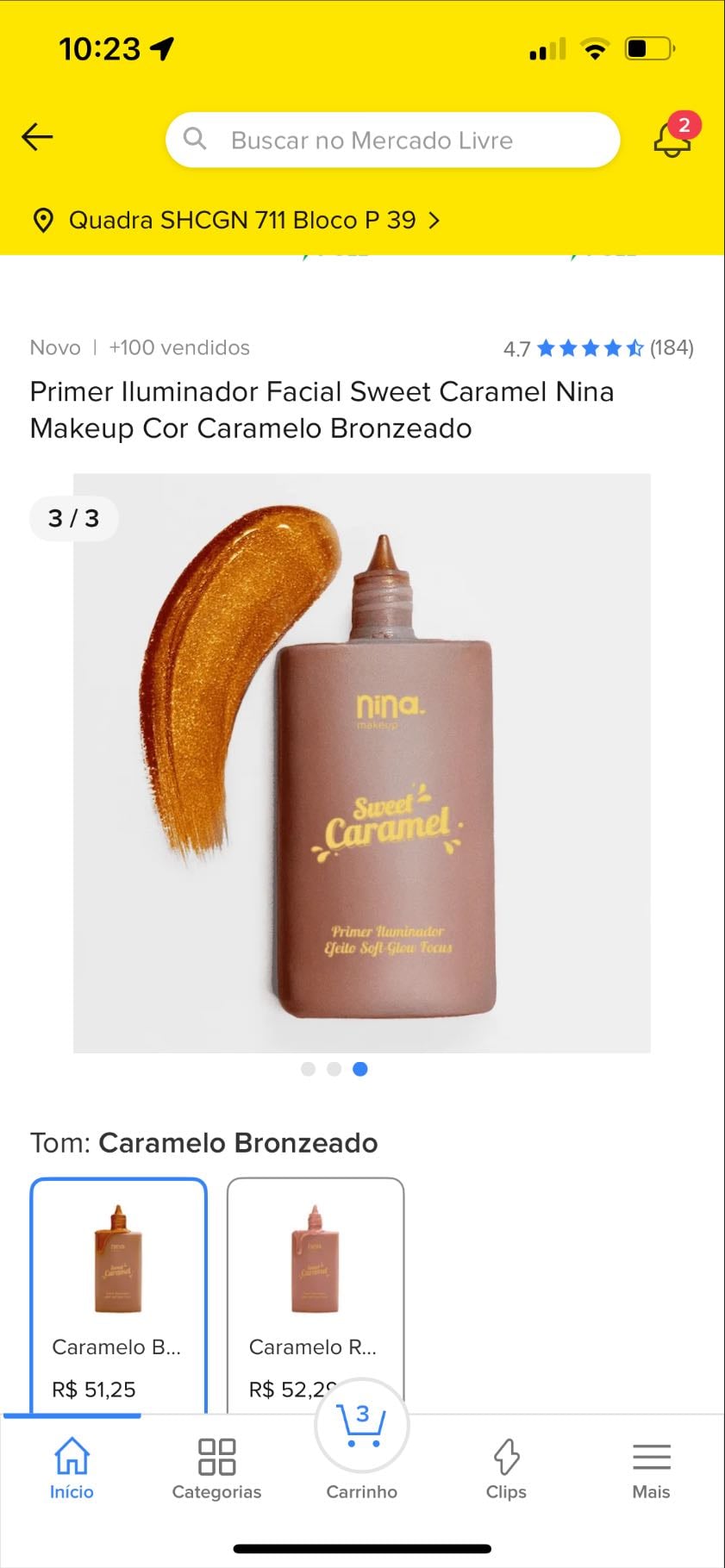Switch to the Categorias tab

(216, 1470)
